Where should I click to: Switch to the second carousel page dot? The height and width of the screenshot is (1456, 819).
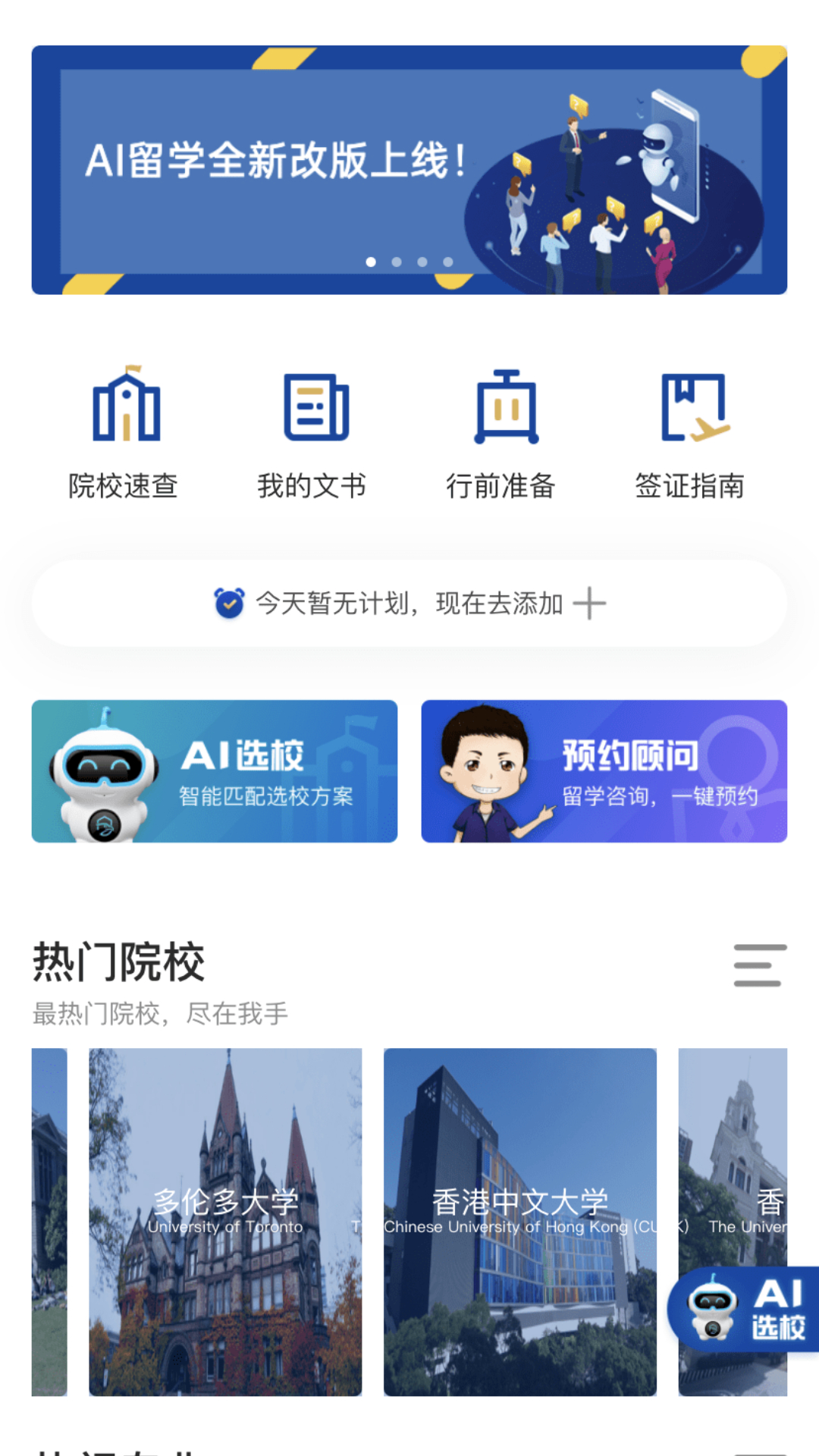[396, 261]
